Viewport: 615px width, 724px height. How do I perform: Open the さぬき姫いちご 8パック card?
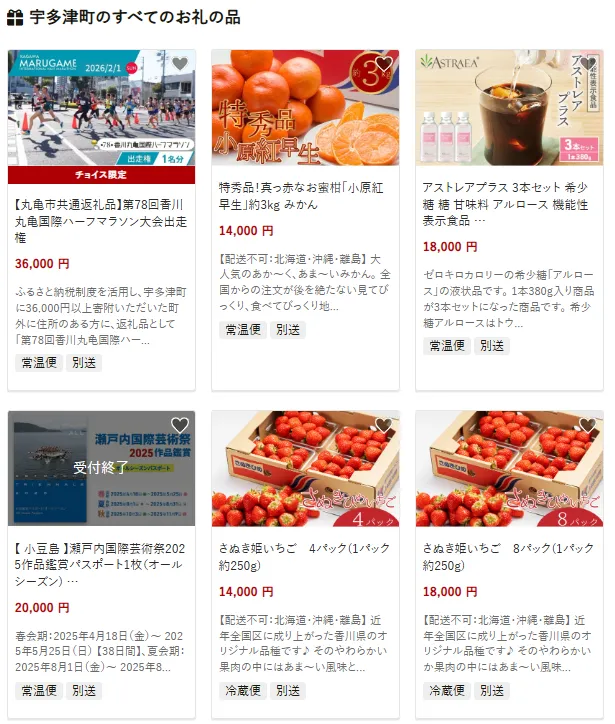(x=509, y=556)
